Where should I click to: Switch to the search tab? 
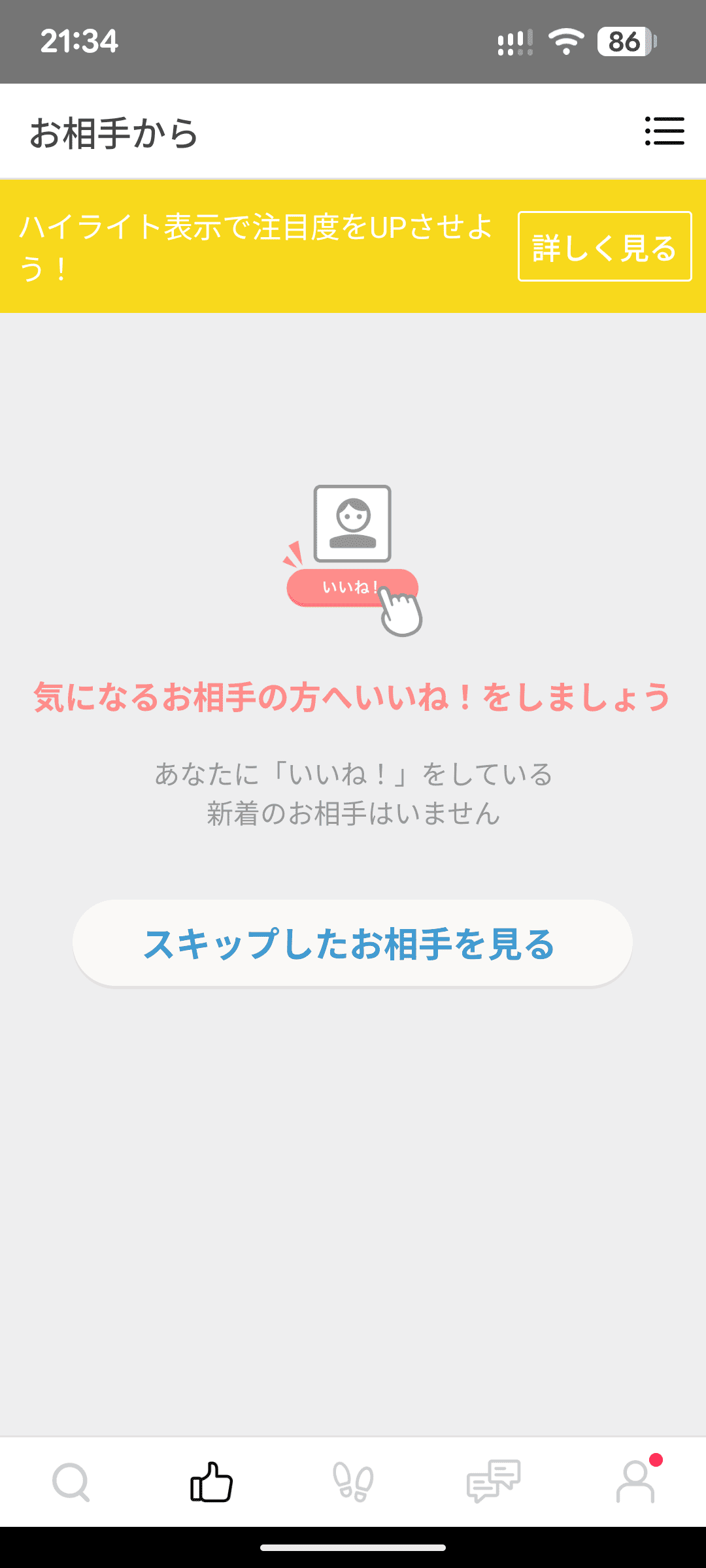(71, 1482)
